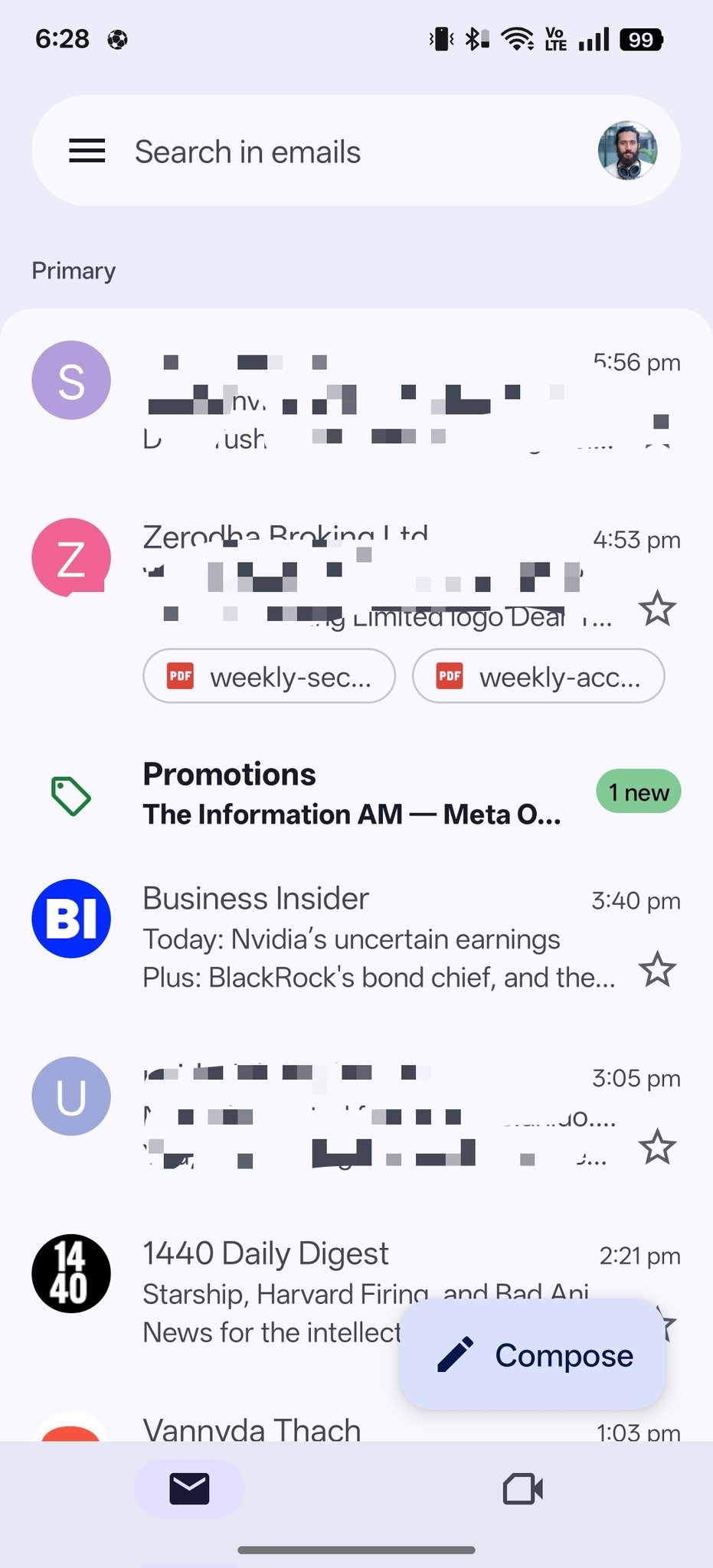Star the Zerodha Broking email
Screen dimensions: 713x1568
coord(657,608)
